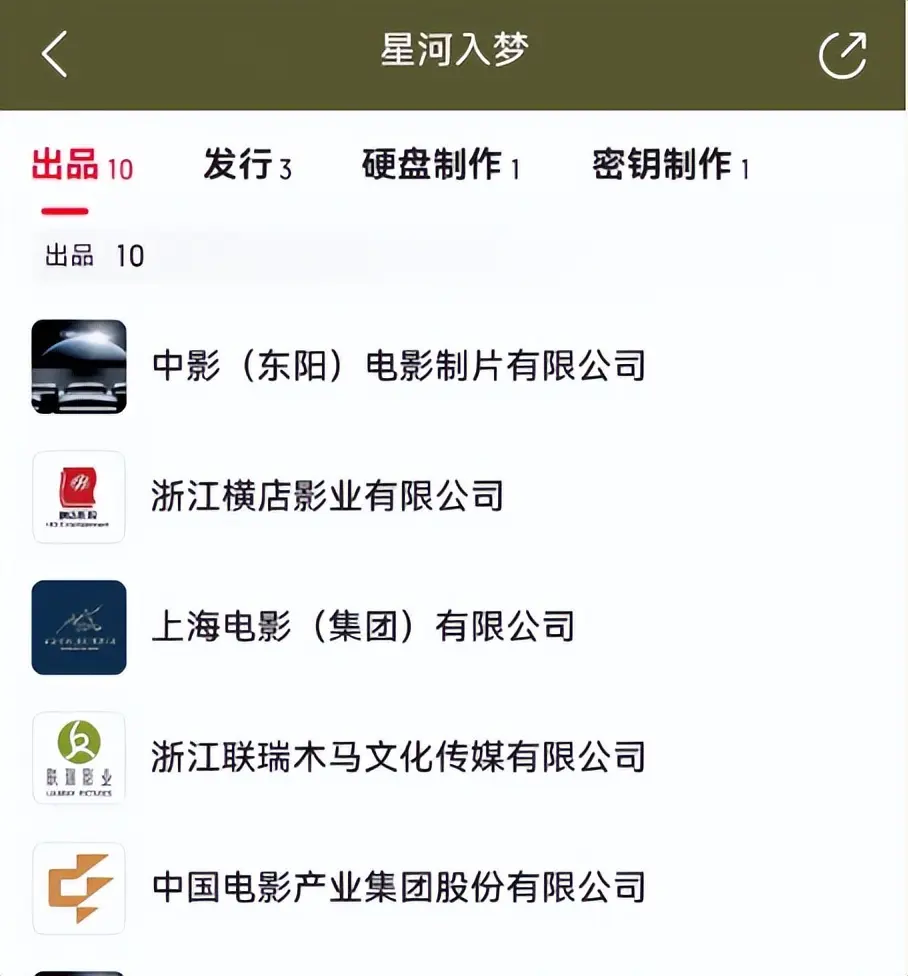This screenshot has height=976, width=908.
Task: Show the 硬盘制作 tab
Action: coord(440,166)
